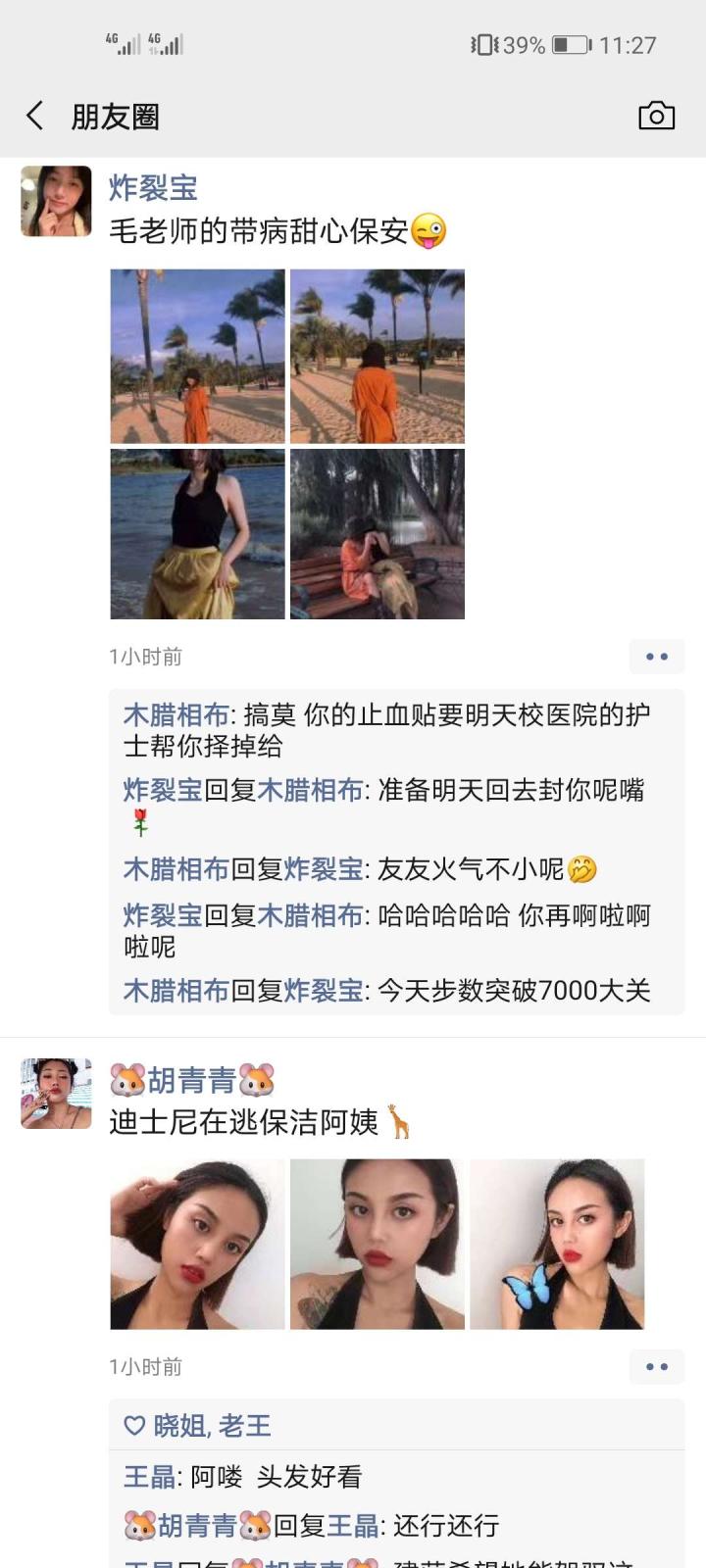View 胡青青's selfie with blue butterfly
Image resolution: width=706 pixels, height=1568 pixels.
[557, 1244]
